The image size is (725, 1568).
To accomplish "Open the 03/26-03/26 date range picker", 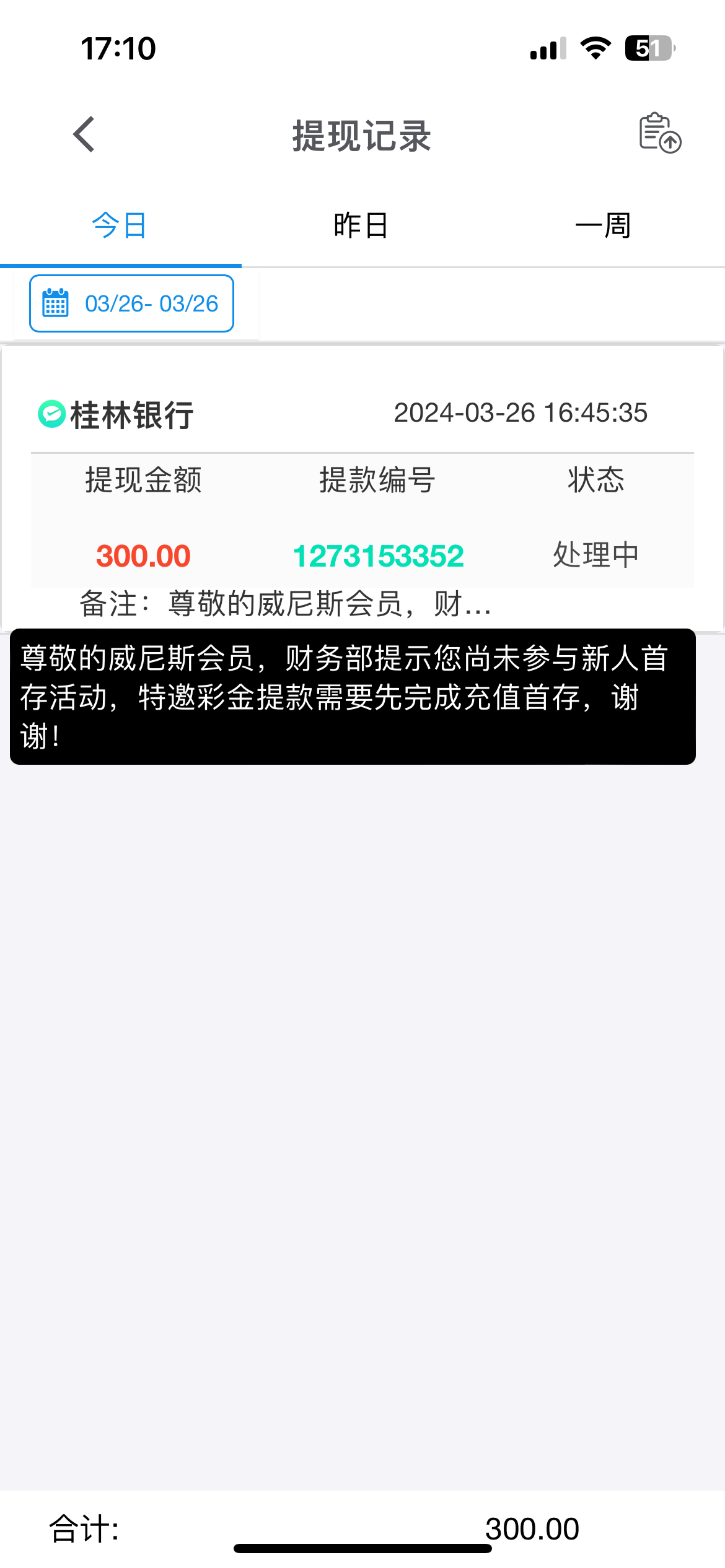I will (x=131, y=303).
